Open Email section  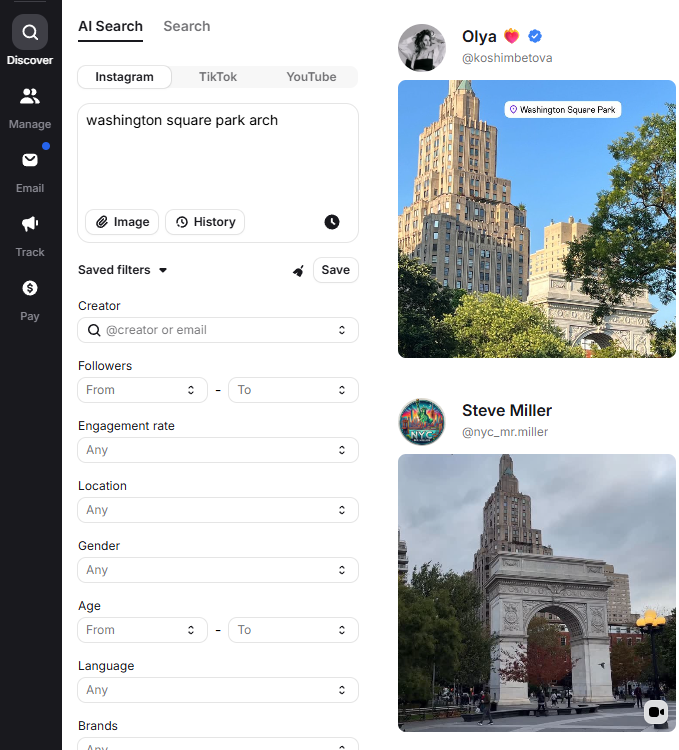coord(30,172)
